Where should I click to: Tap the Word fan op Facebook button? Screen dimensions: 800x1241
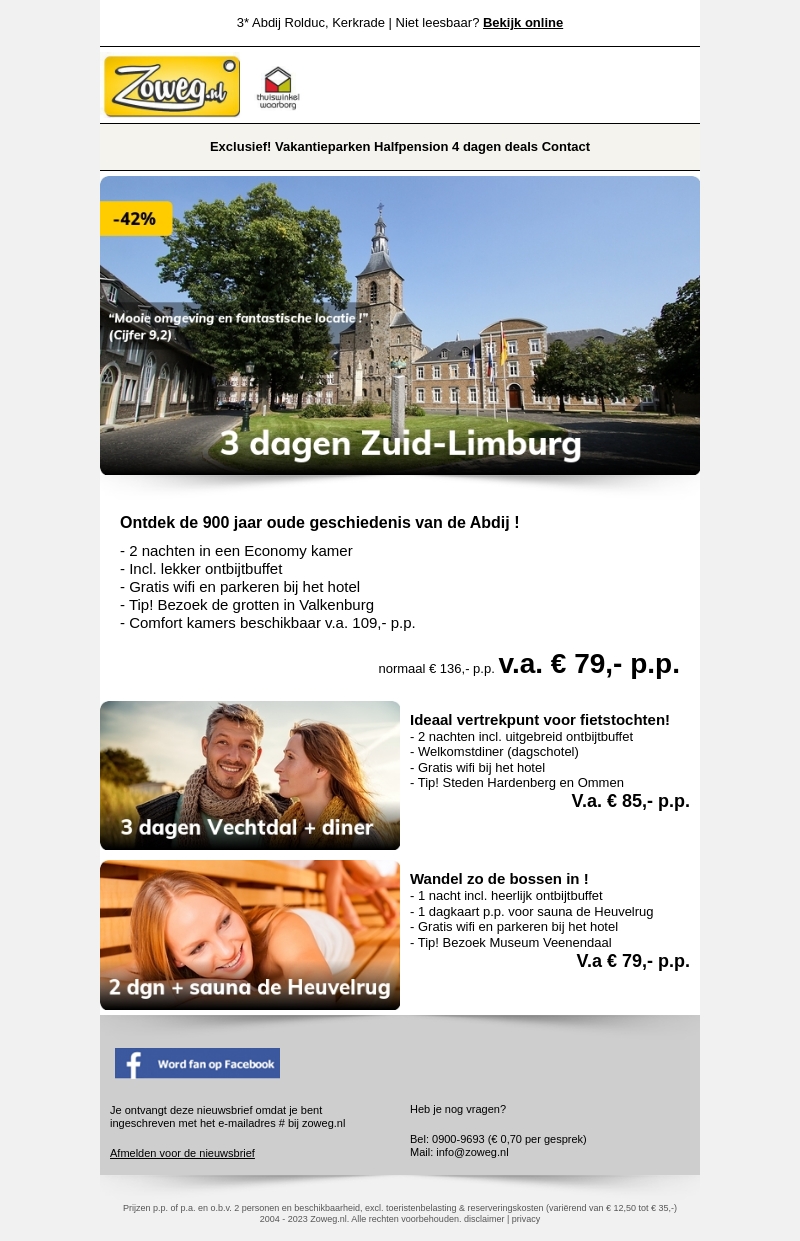tap(197, 1063)
